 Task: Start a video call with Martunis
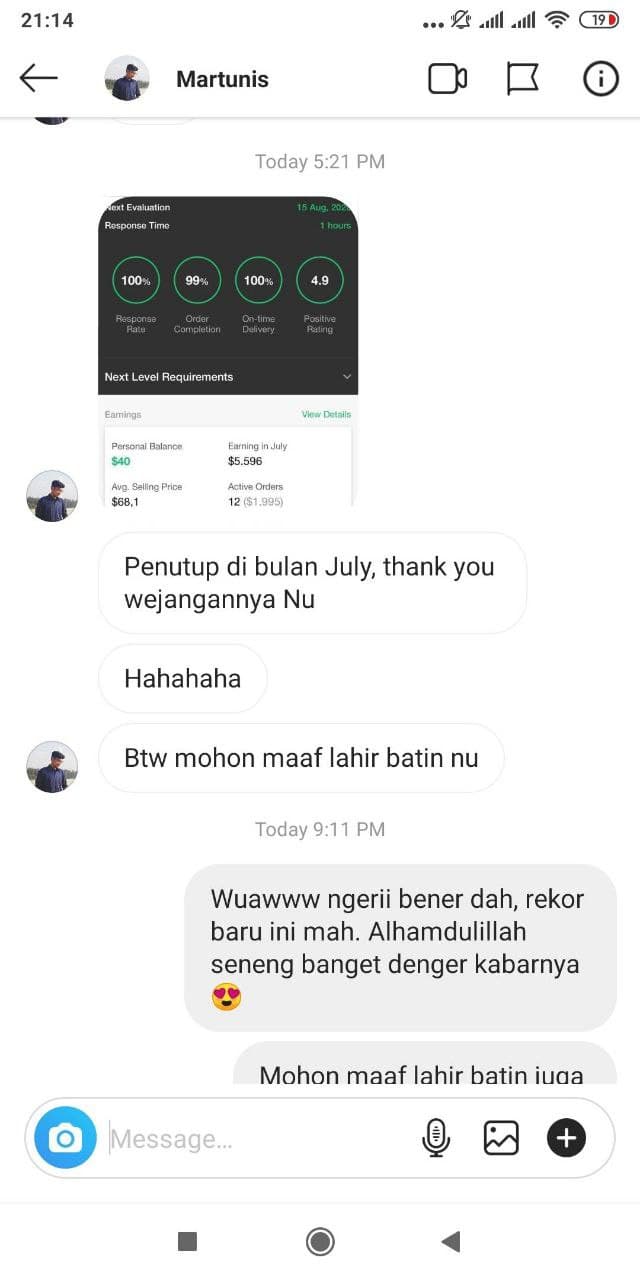click(447, 79)
